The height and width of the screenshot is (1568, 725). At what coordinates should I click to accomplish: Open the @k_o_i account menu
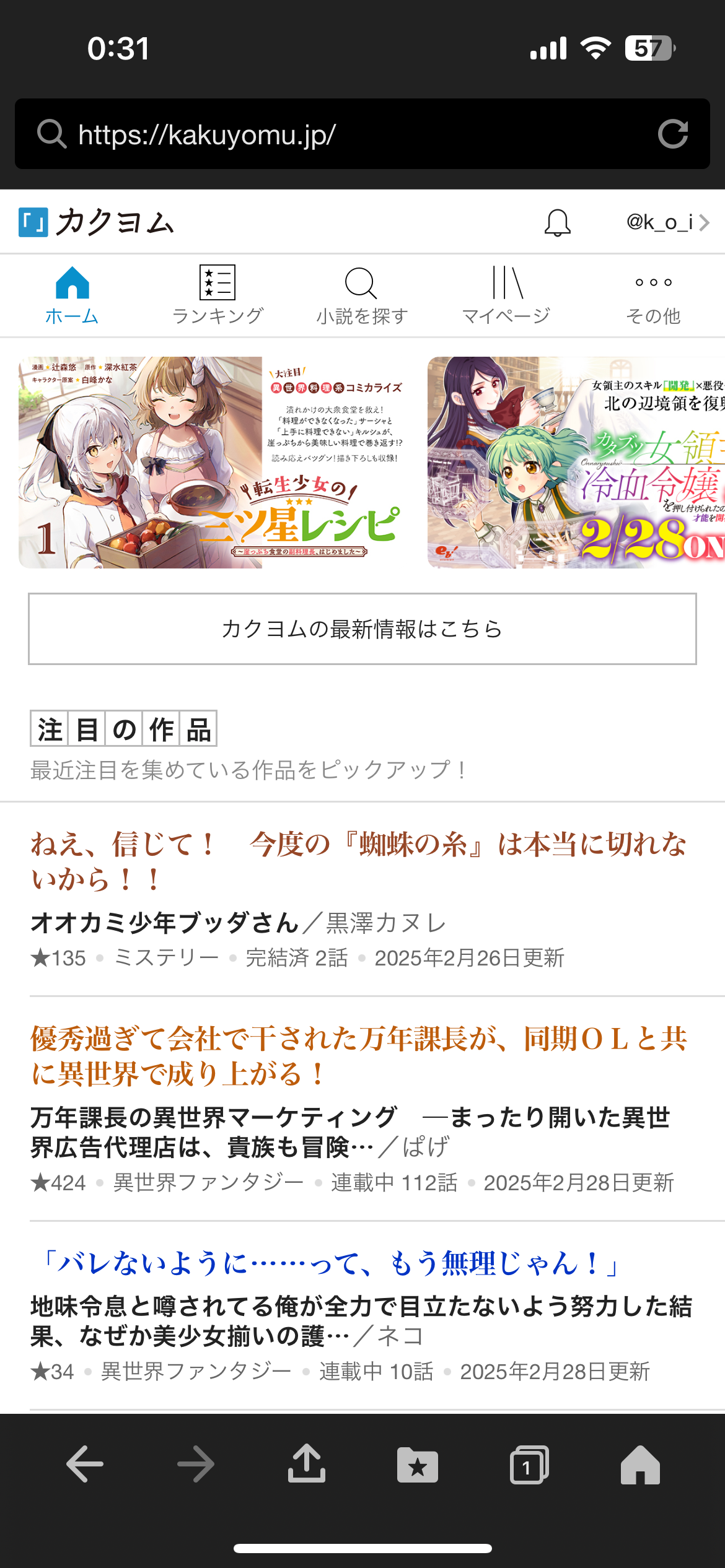(x=667, y=222)
